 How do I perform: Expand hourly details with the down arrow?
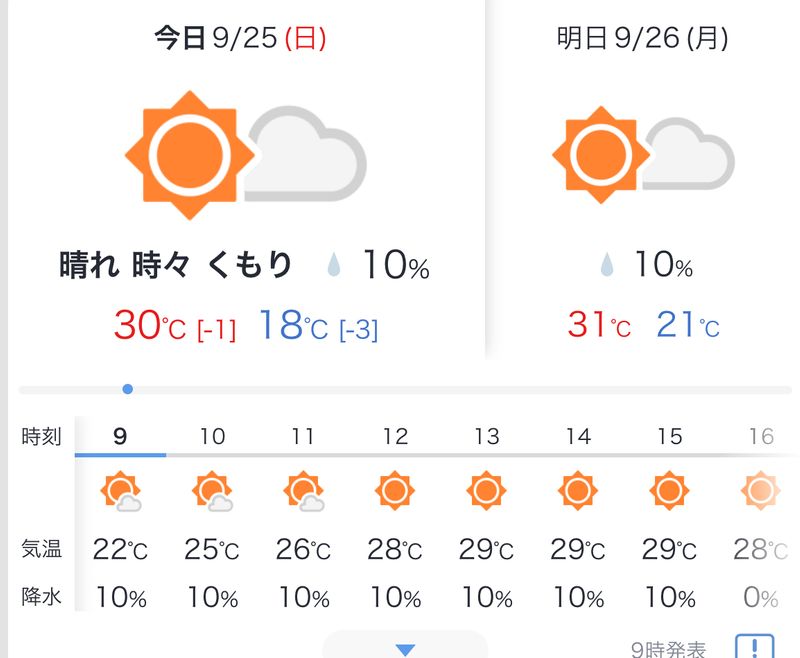[x=405, y=647]
